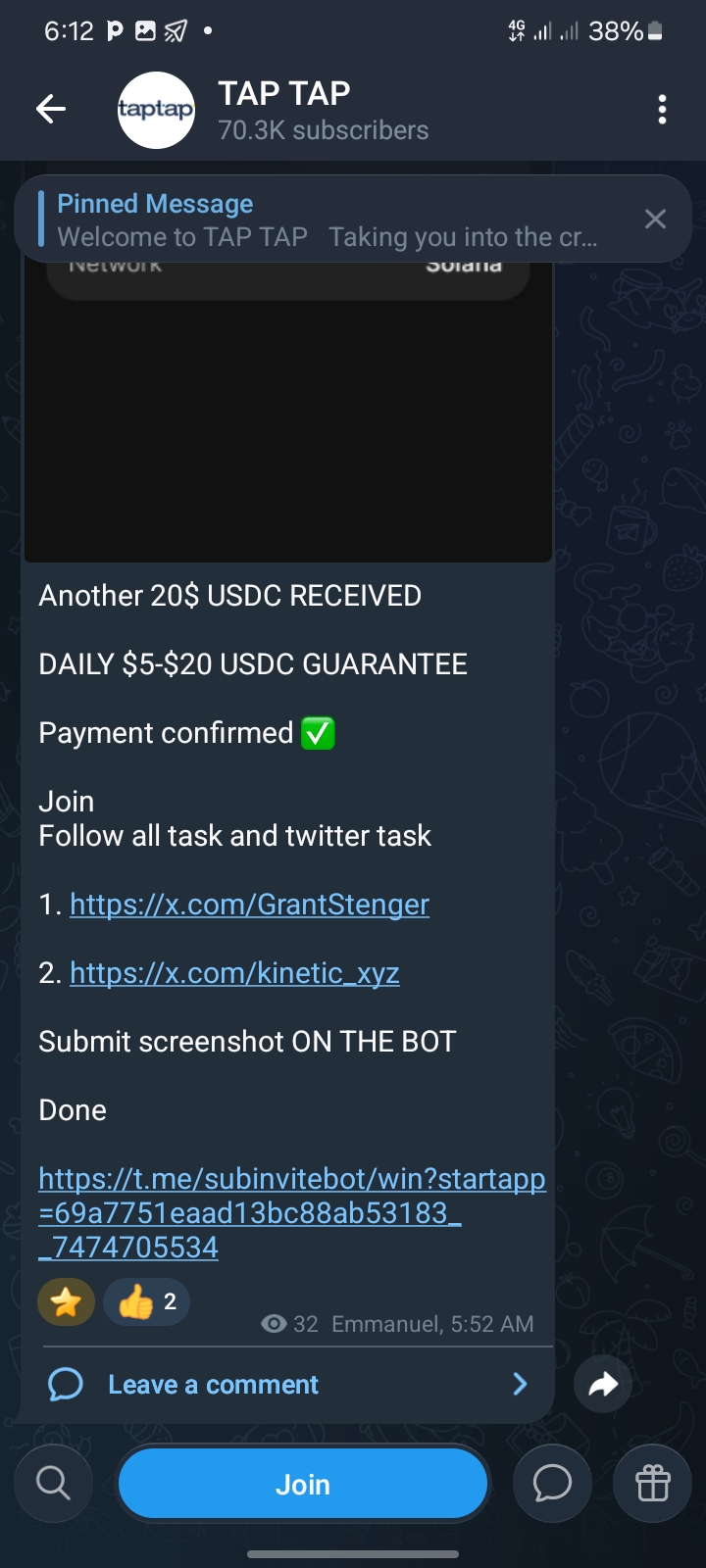The image size is (706, 1568).
Task: Leave a comment on the post
Action: [213, 1385]
